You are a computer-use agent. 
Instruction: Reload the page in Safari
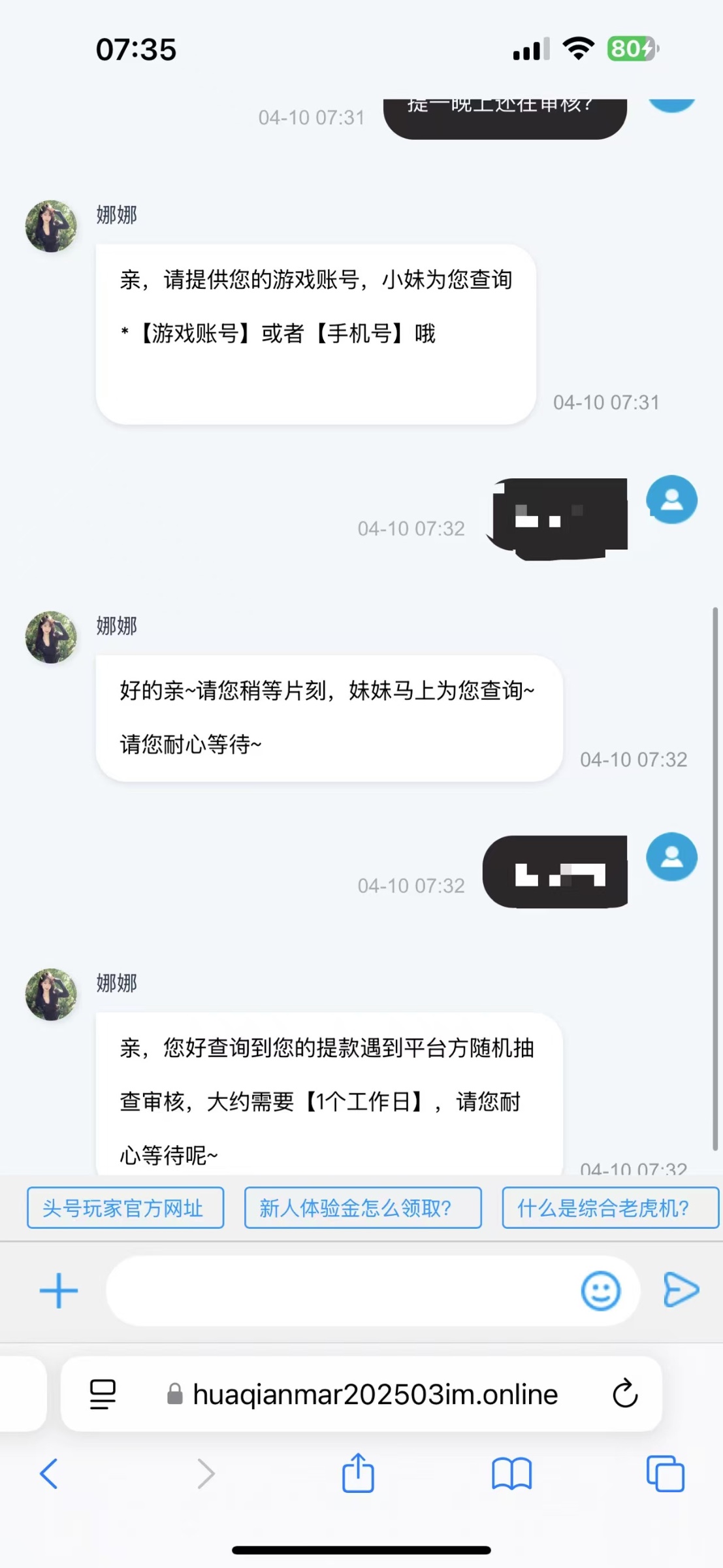click(x=625, y=1394)
